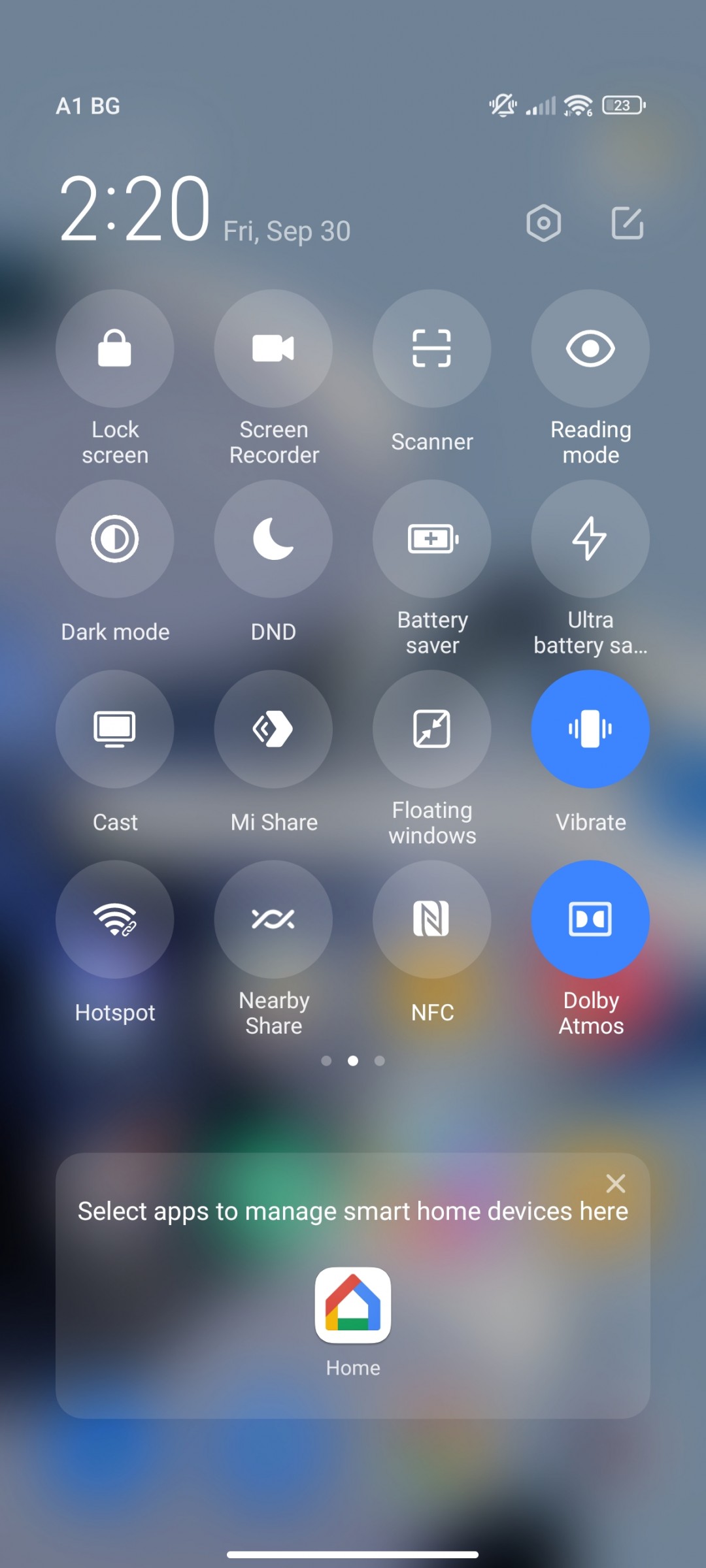706x1568 pixels.
Task: Turn on the Hotspot
Action: coord(115,919)
